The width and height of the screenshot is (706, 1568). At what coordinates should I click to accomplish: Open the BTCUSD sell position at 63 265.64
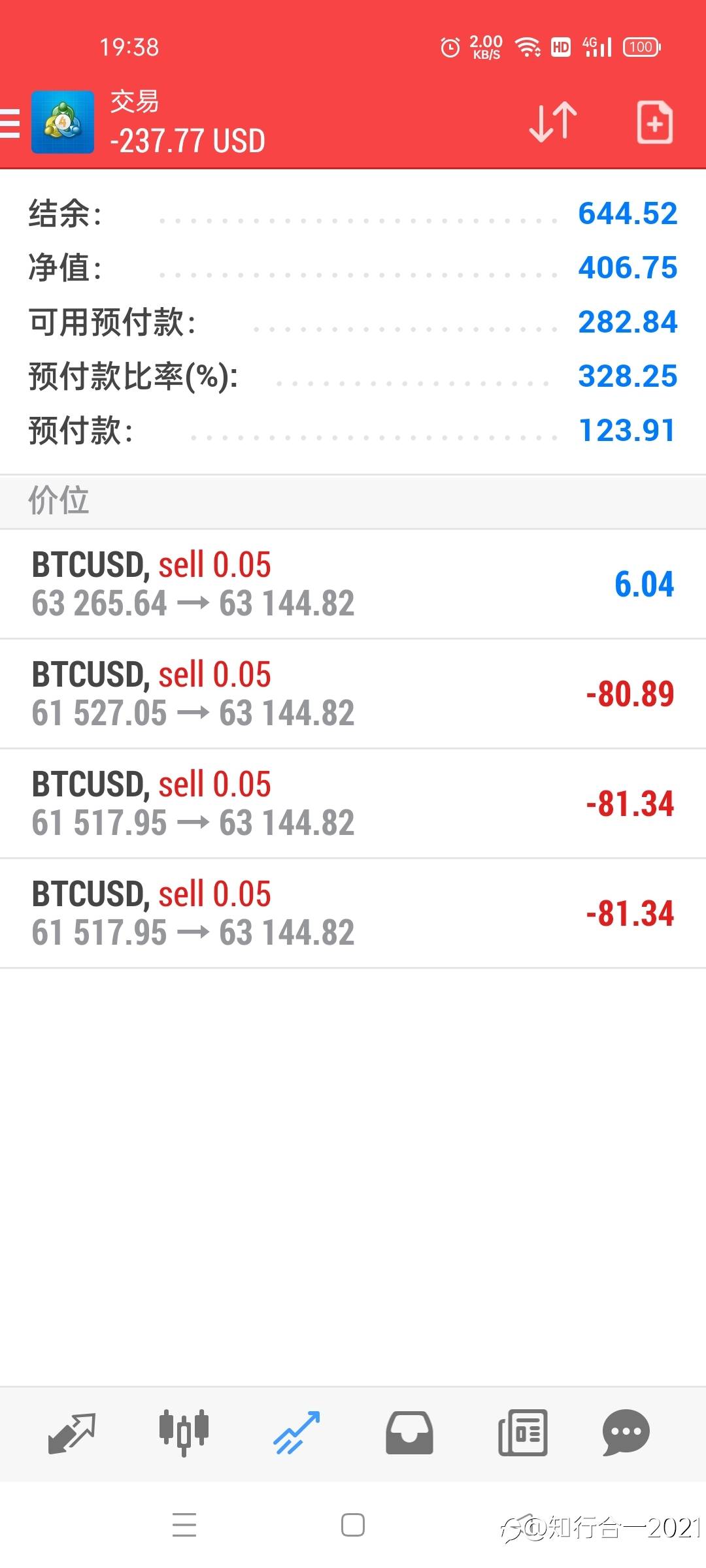353,584
